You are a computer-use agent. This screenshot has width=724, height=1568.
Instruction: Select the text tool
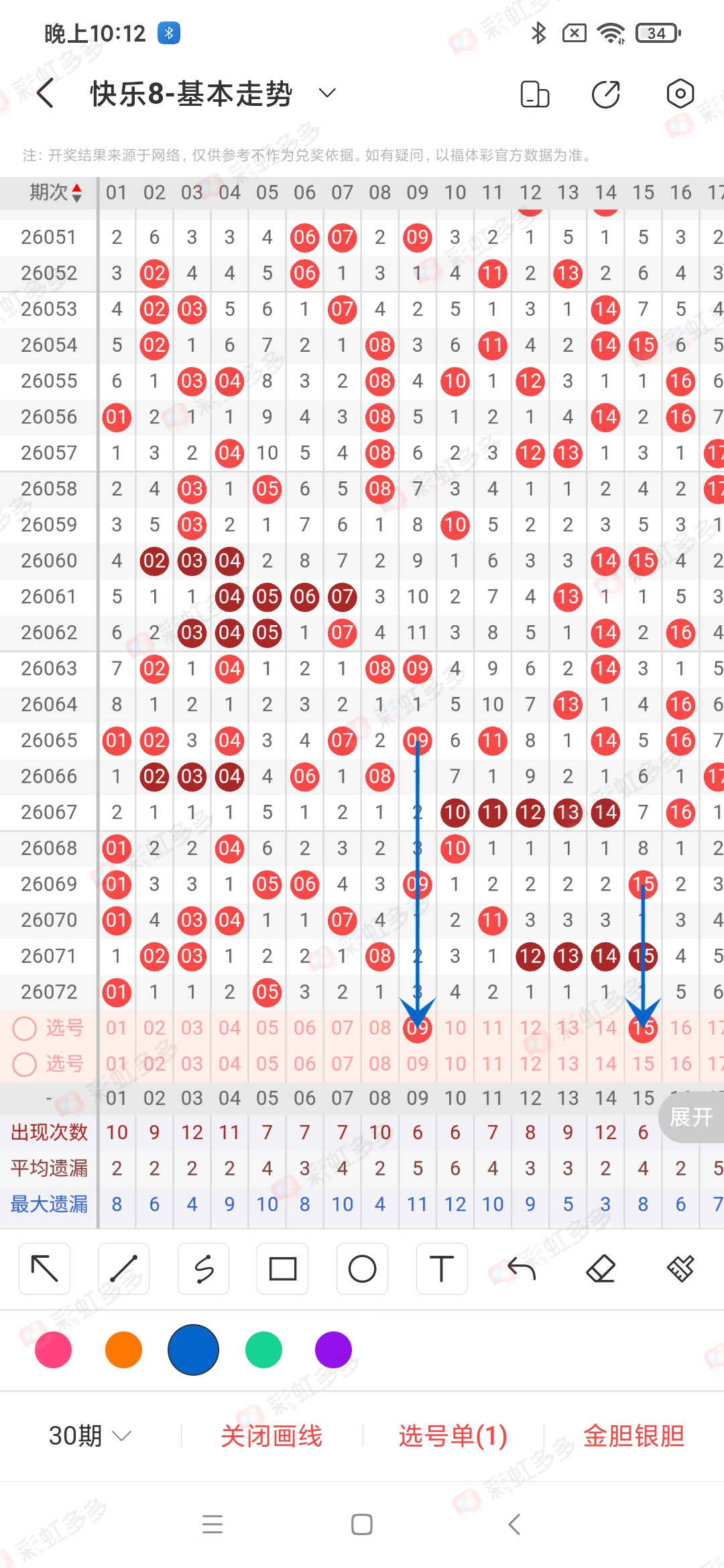[x=441, y=1268]
